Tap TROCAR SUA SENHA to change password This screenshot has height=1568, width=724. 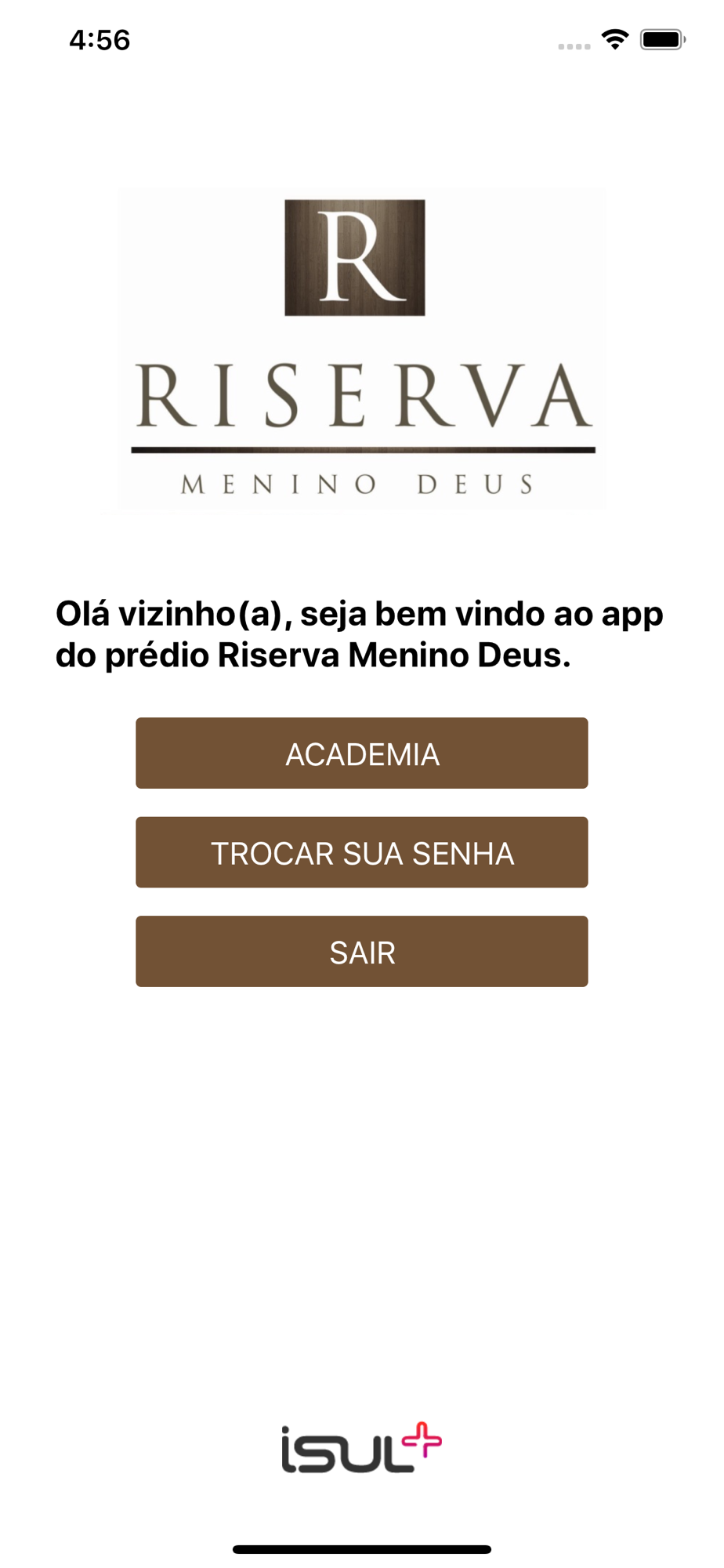click(x=361, y=852)
